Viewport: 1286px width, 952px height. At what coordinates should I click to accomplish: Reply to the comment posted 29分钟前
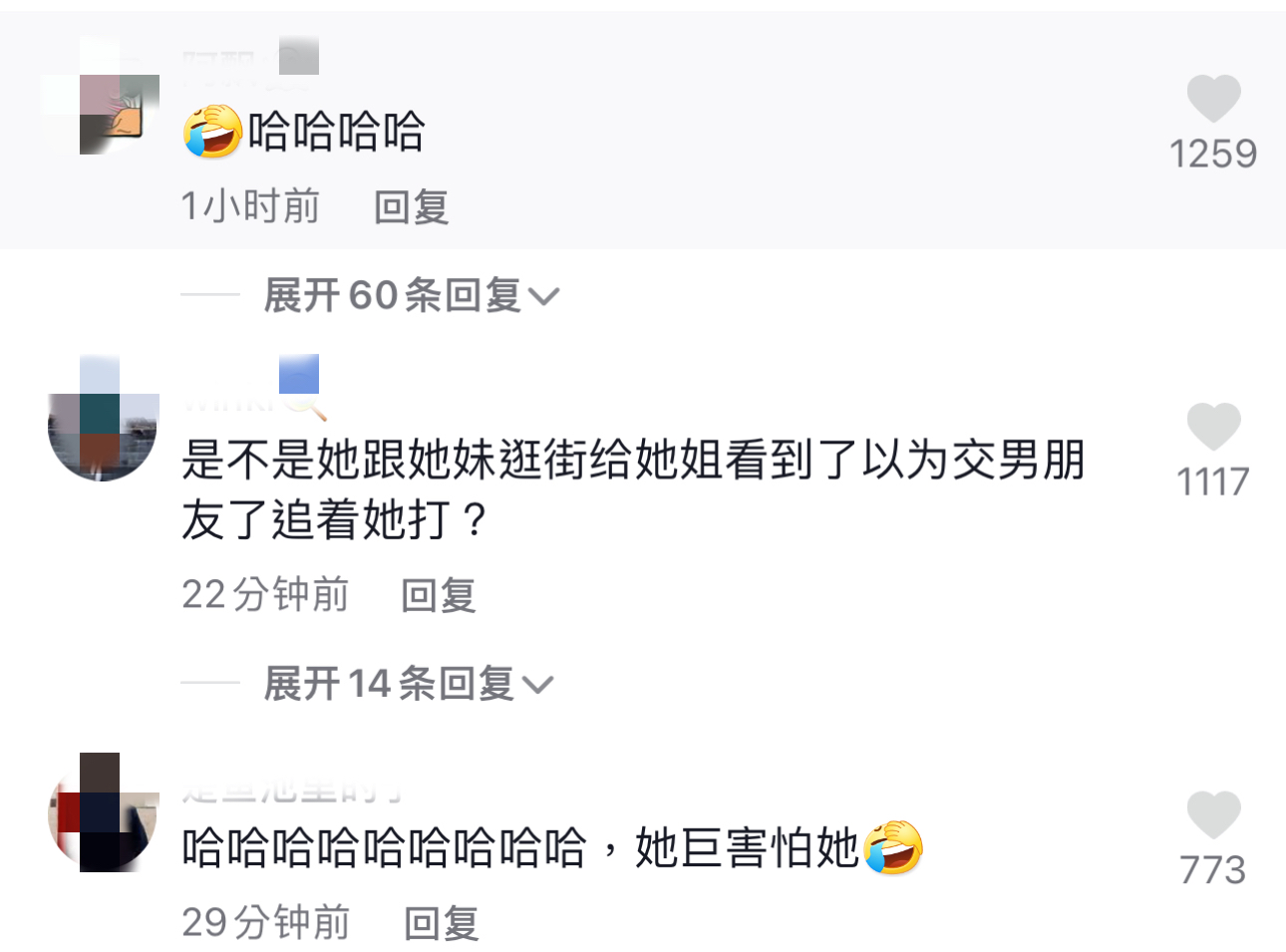(x=441, y=923)
